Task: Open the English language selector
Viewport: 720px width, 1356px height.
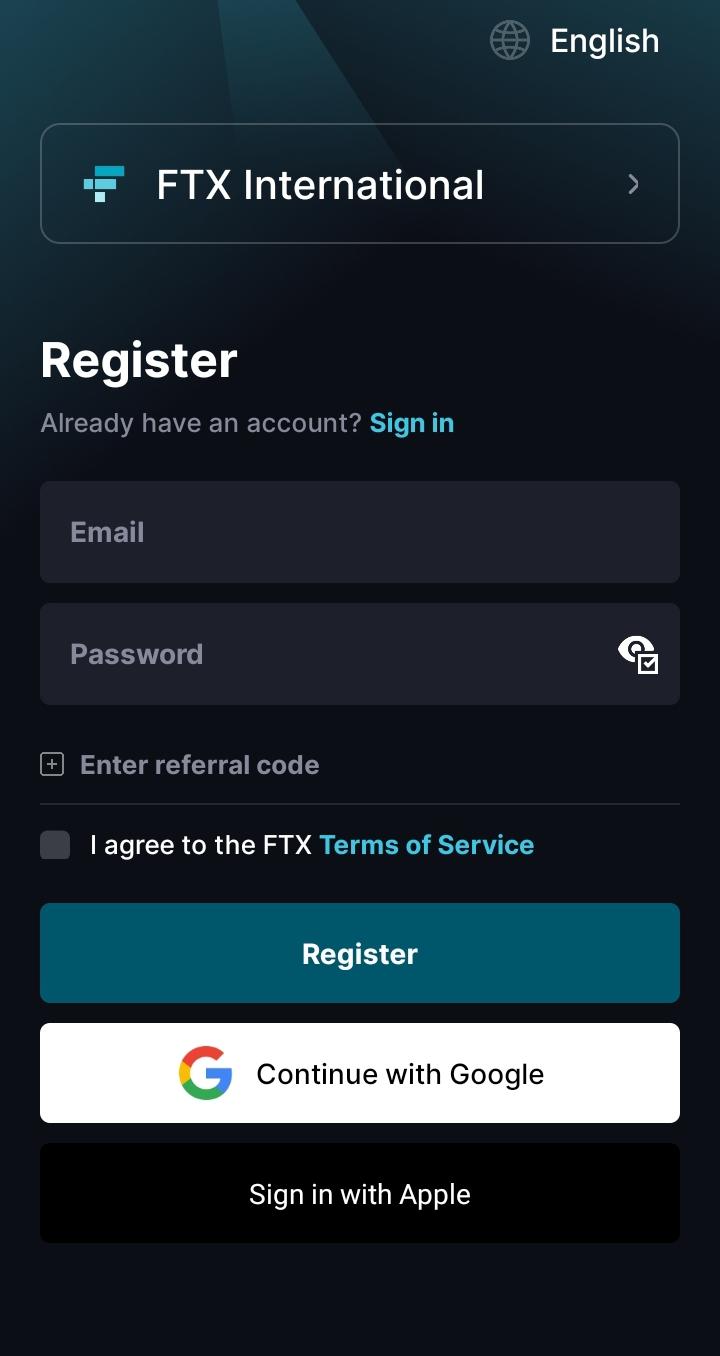Action: [x=575, y=41]
